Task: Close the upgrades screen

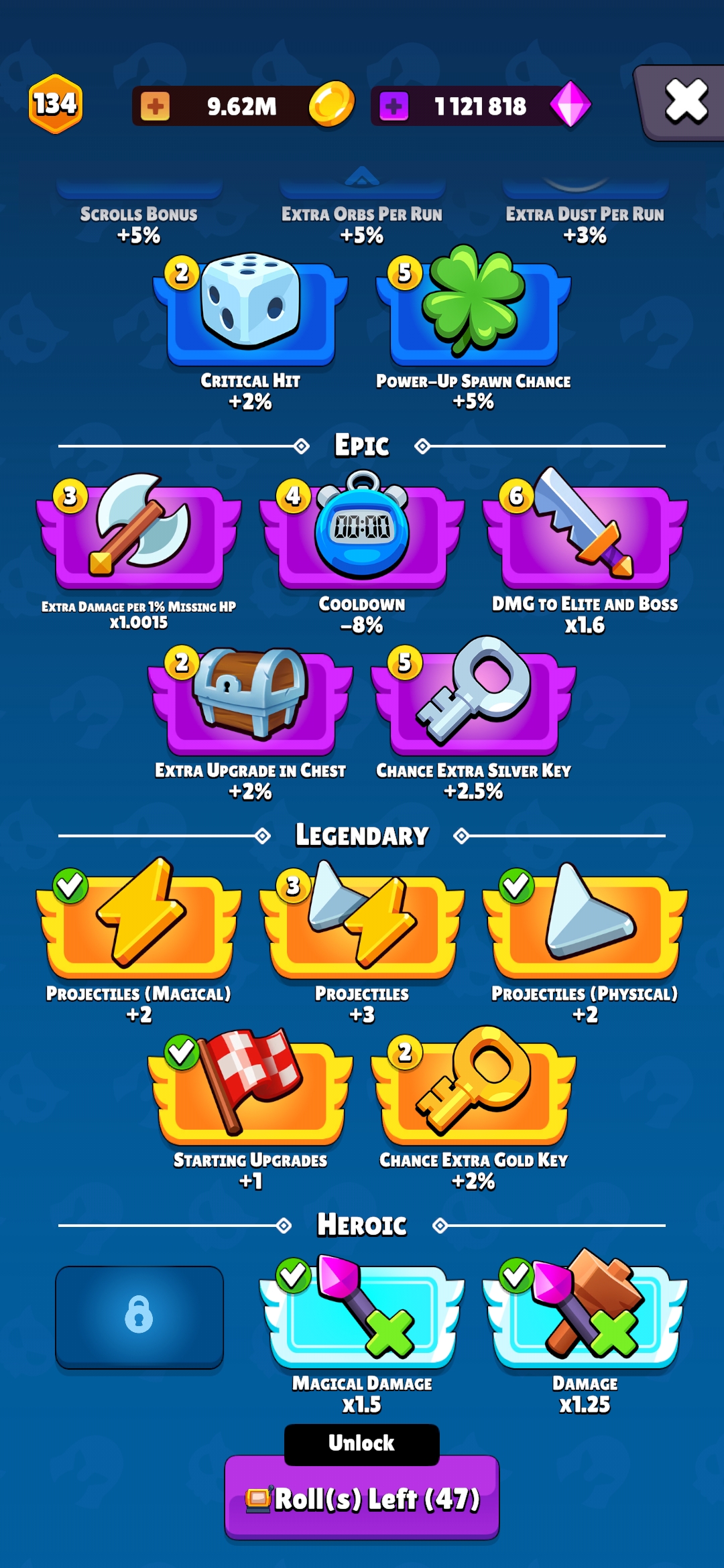Action: [682, 103]
